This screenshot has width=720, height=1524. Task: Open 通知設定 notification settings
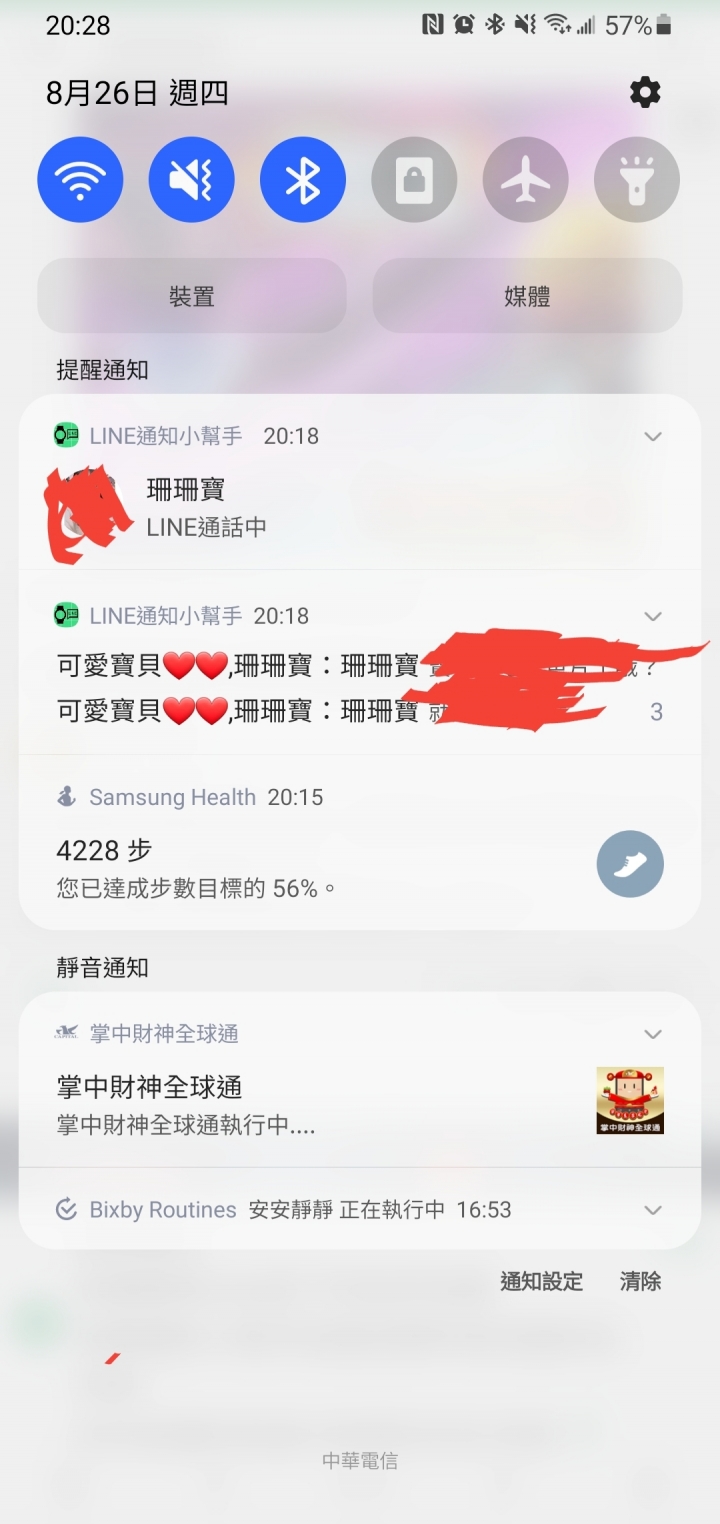[x=541, y=1281]
